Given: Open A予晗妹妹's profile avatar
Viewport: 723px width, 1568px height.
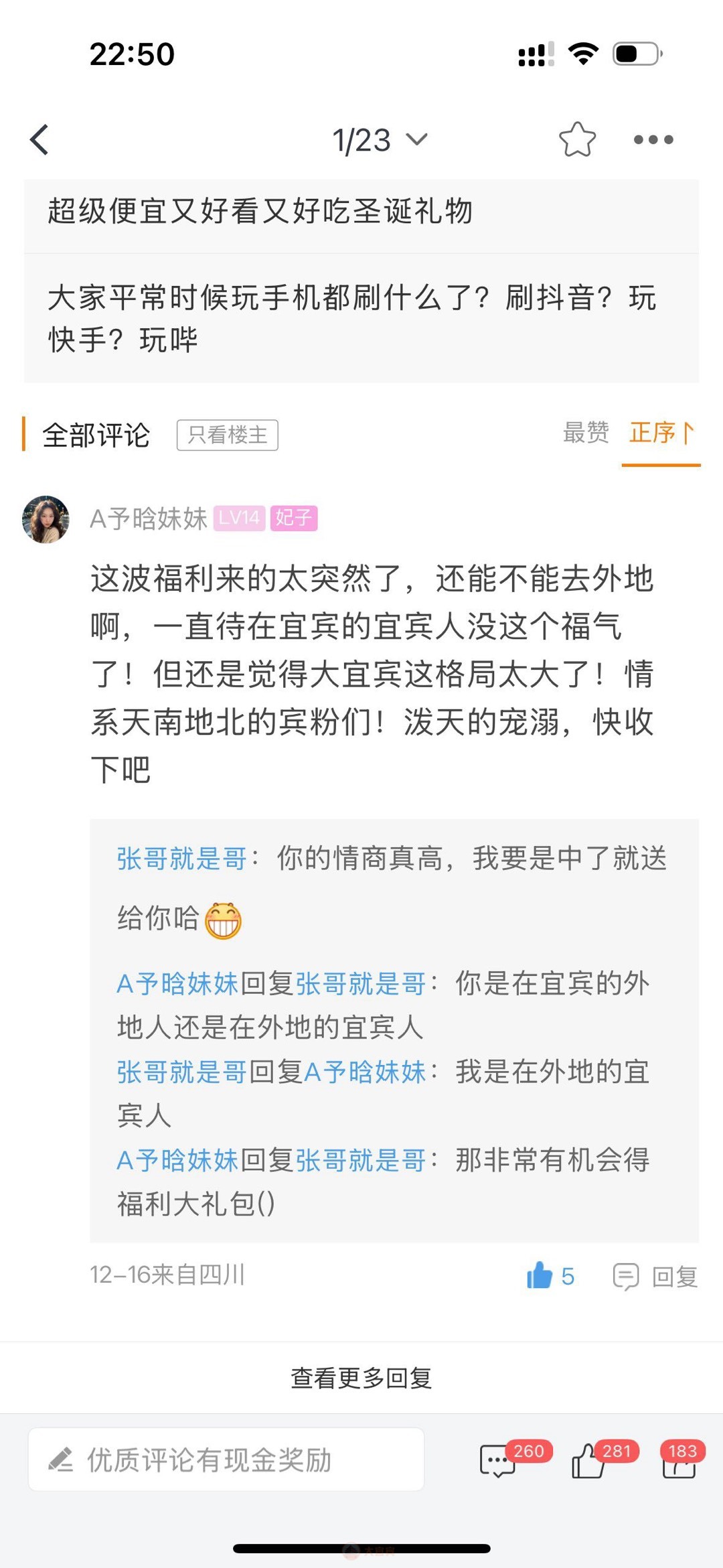Looking at the screenshot, I should coord(46,519).
